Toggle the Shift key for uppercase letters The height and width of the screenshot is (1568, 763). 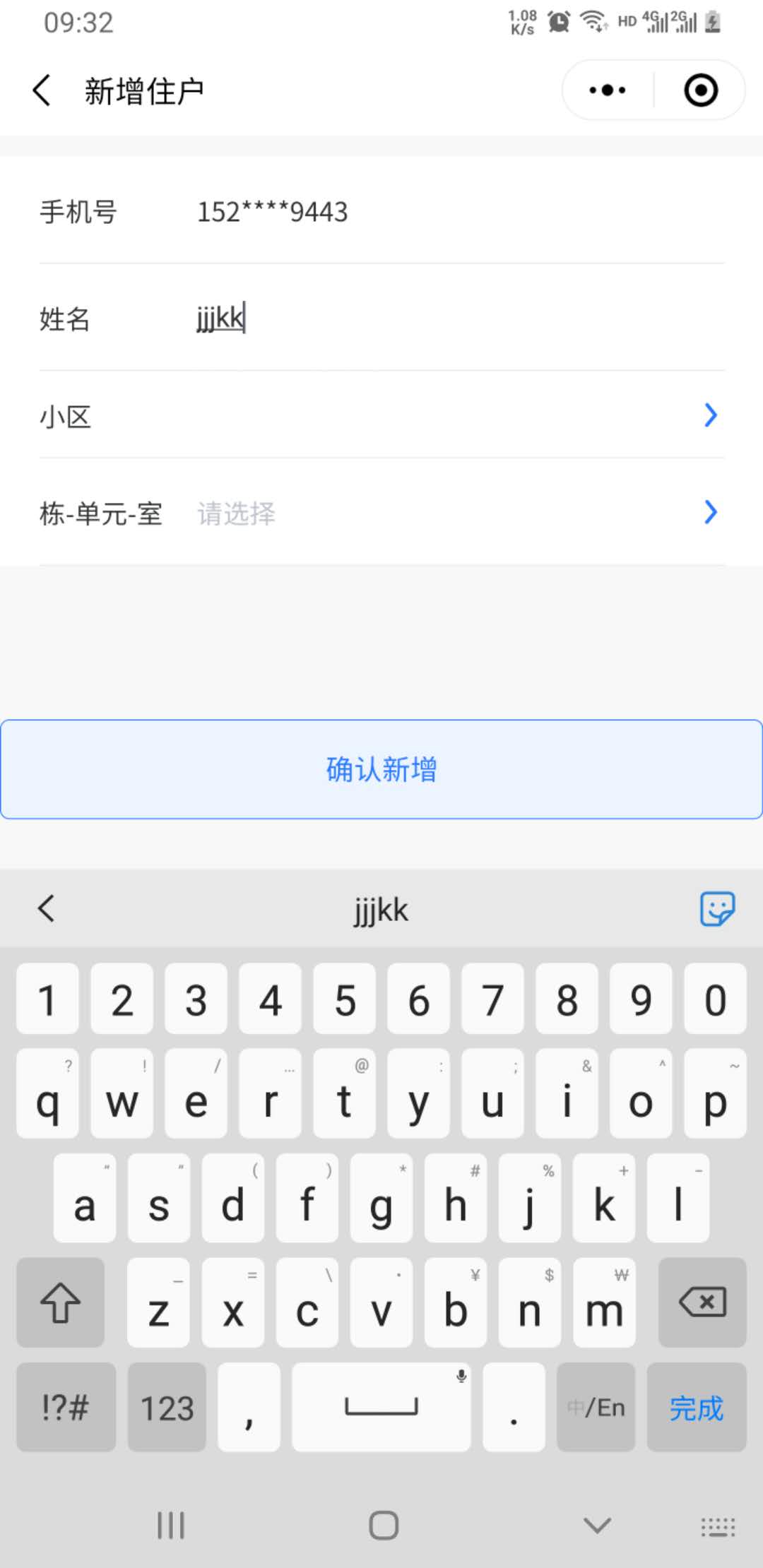[61, 1303]
